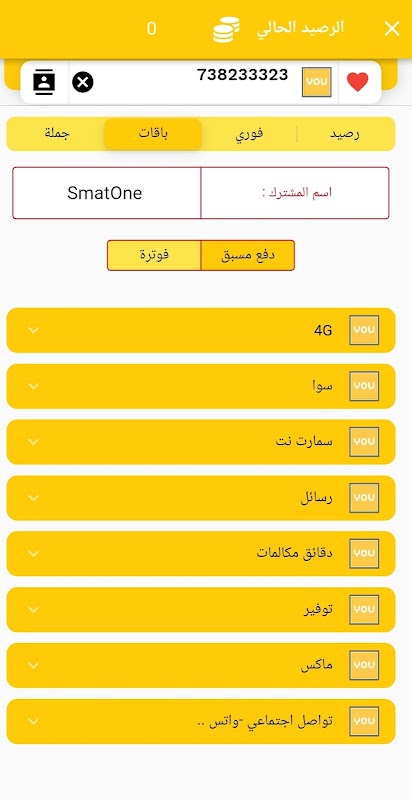Select the باقات tab
The width and height of the screenshot is (412, 800).
click(x=153, y=134)
